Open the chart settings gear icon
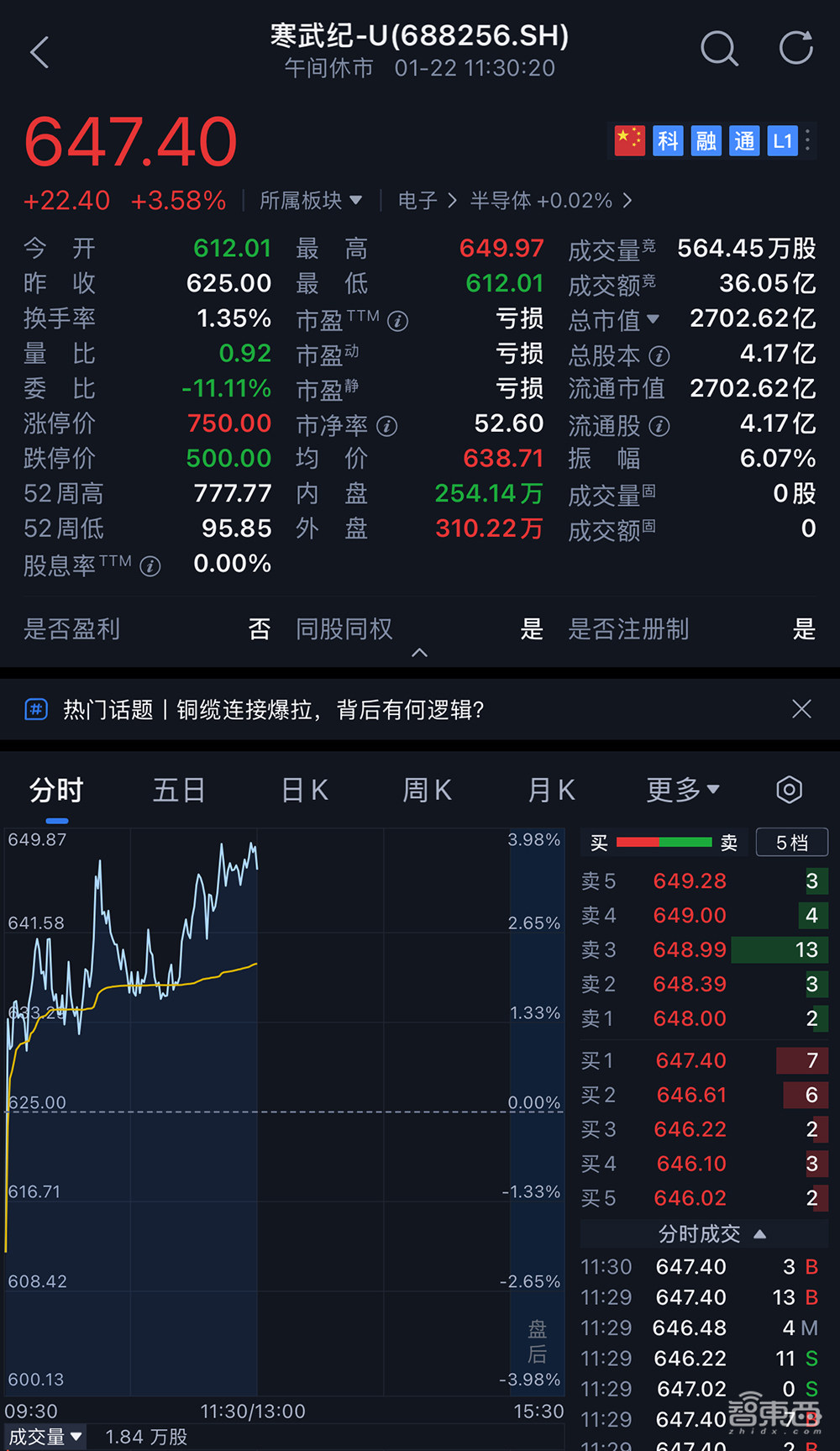 pos(788,790)
